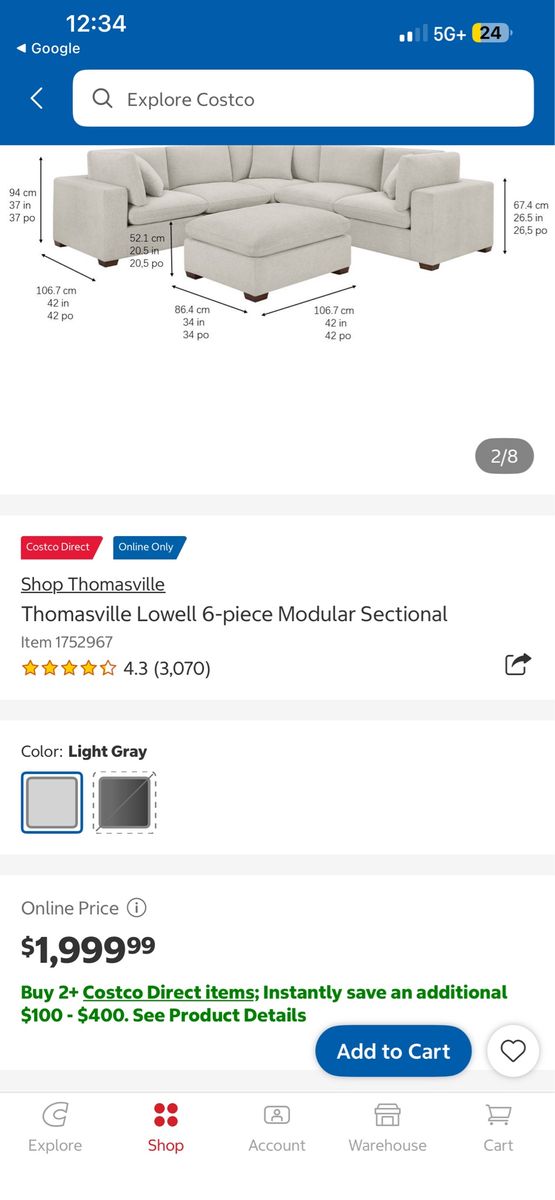
Task: Return to Google via the status bar link
Action: coord(48,48)
